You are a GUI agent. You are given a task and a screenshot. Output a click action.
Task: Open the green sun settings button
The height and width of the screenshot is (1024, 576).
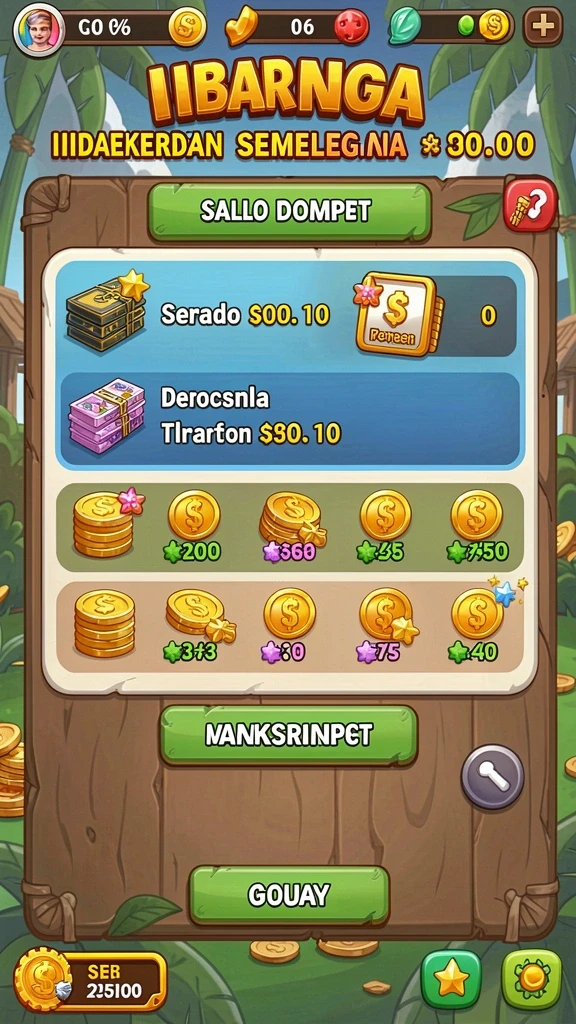coord(532,979)
